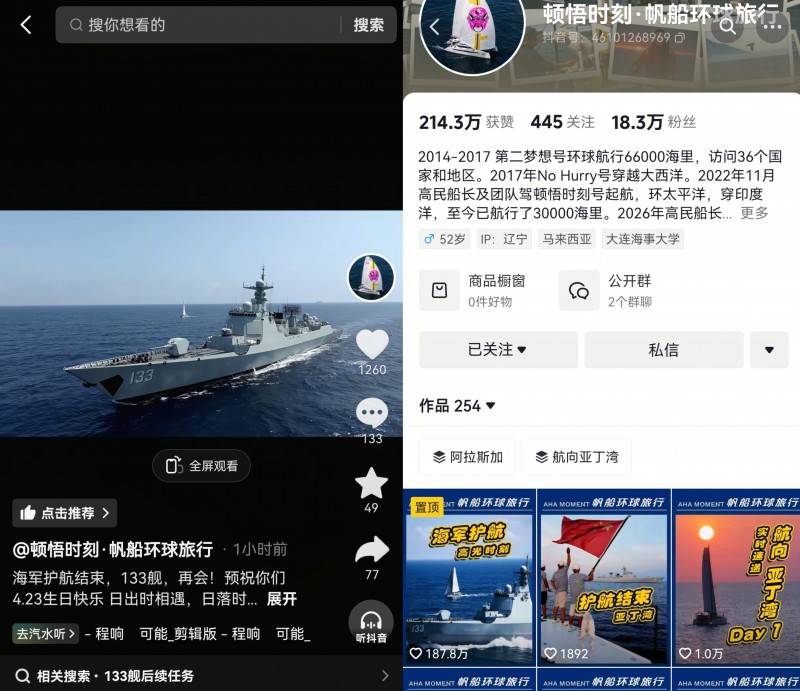The width and height of the screenshot is (800, 691).
Task: Go back from the video search page
Action: point(26,25)
